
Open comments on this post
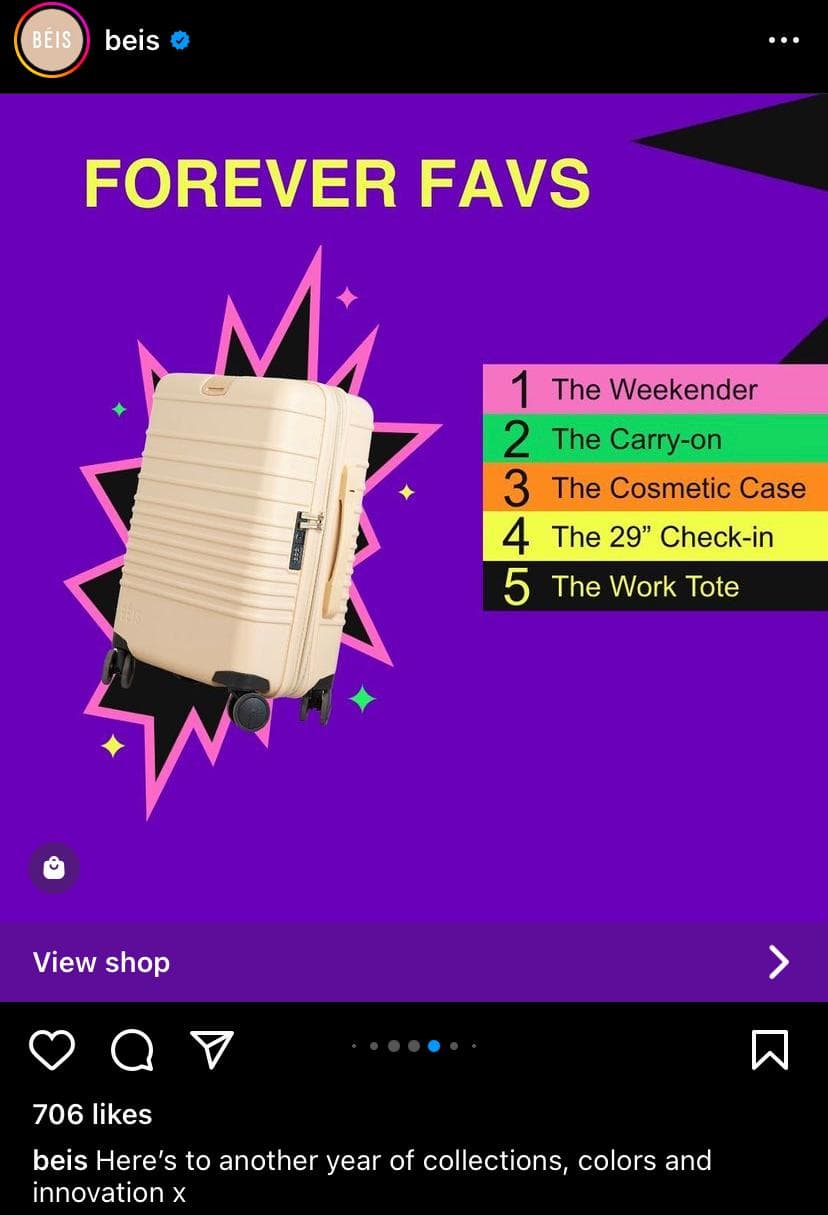132,1050
